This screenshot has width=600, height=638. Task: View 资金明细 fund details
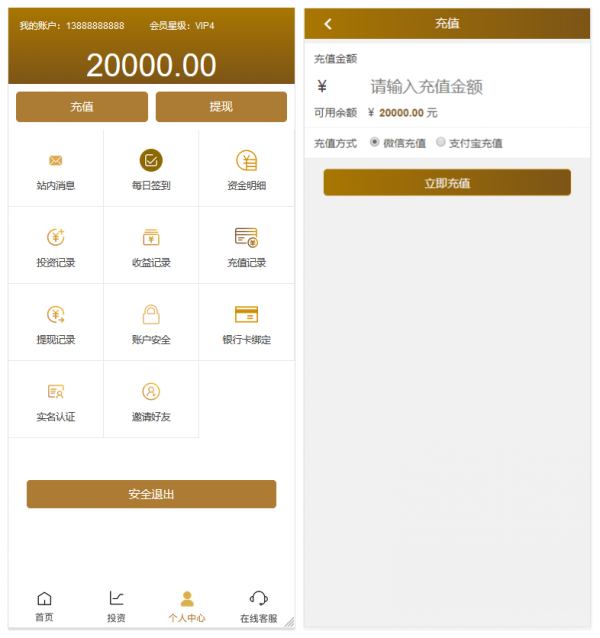[x=246, y=169]
